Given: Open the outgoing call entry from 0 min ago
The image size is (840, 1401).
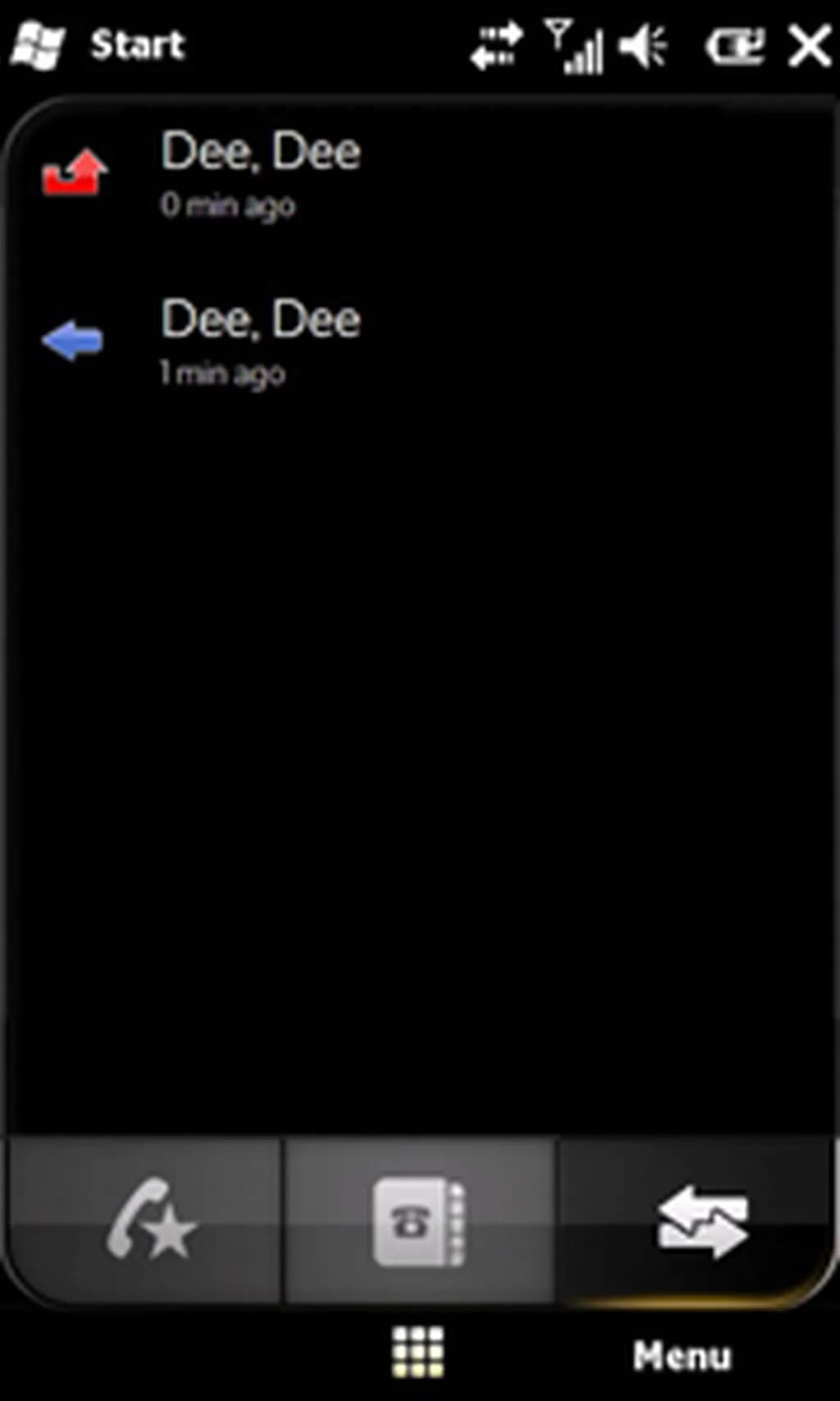Looking at the screenshot, I should pos(261,172).
